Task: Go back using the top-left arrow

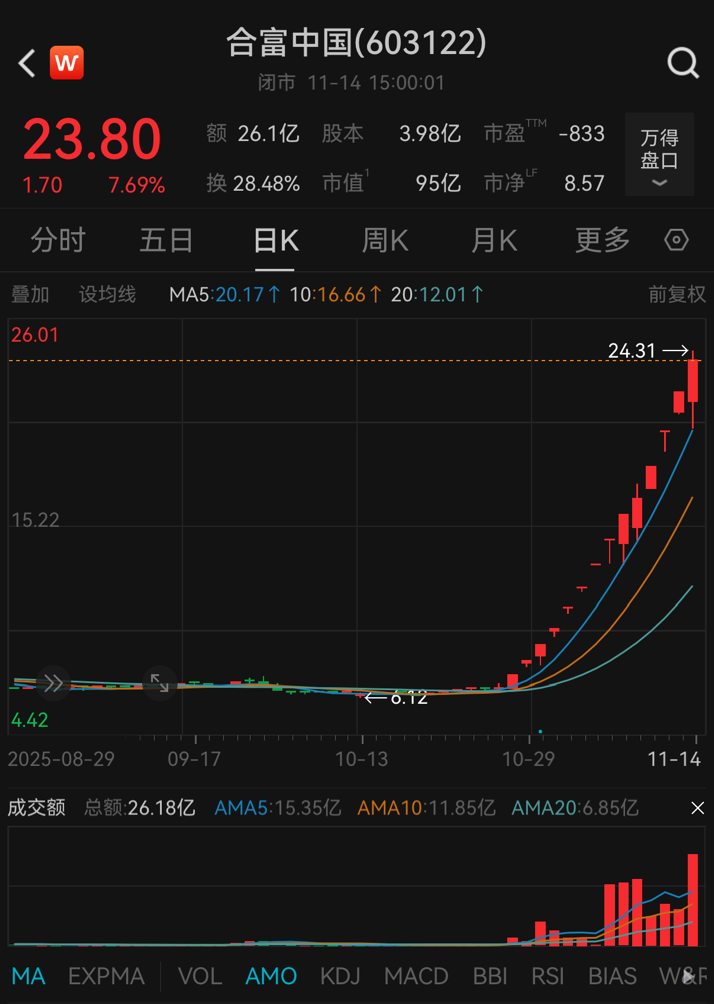Action: click(27, 64)
